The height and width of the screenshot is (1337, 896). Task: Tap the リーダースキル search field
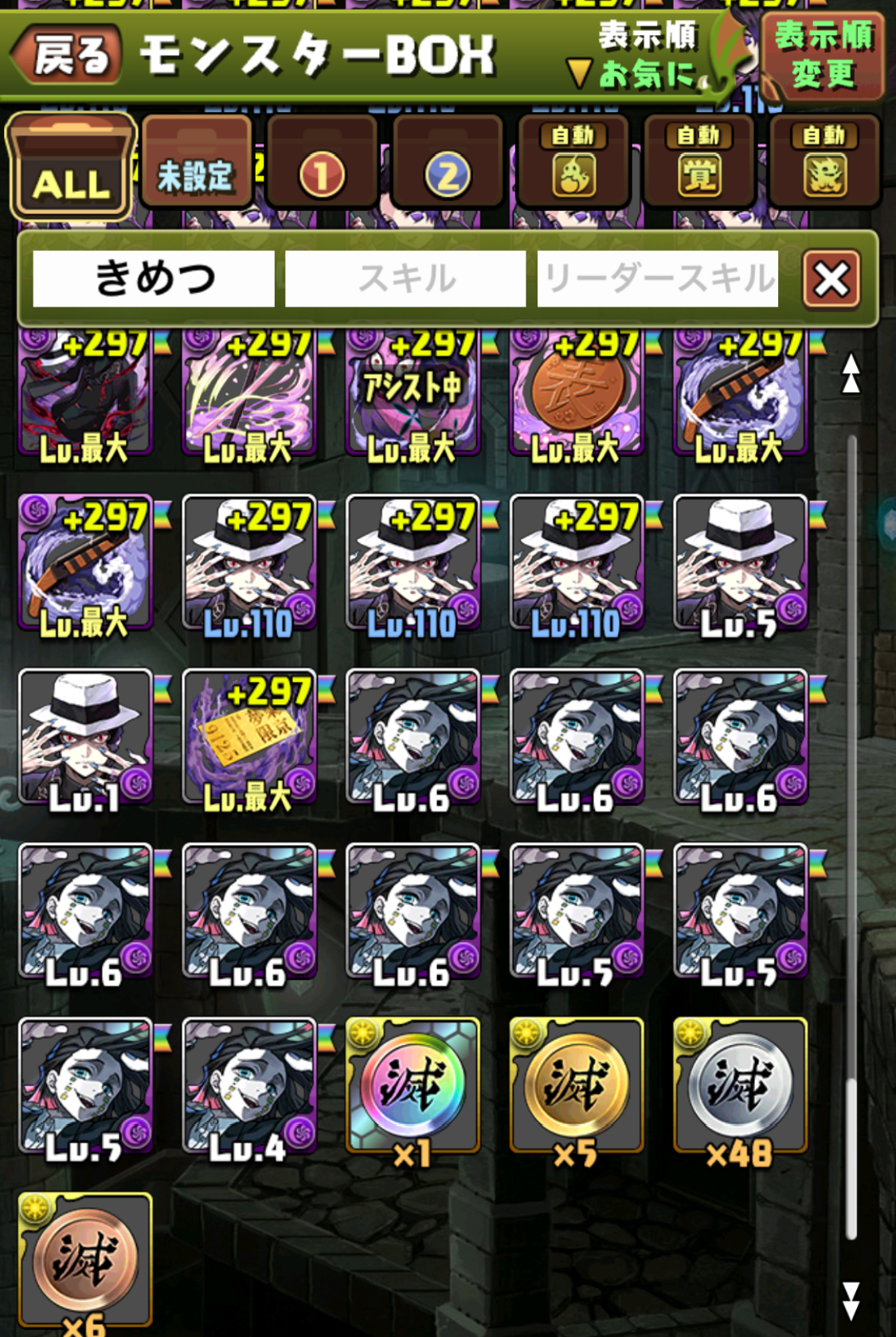point(658,279)
